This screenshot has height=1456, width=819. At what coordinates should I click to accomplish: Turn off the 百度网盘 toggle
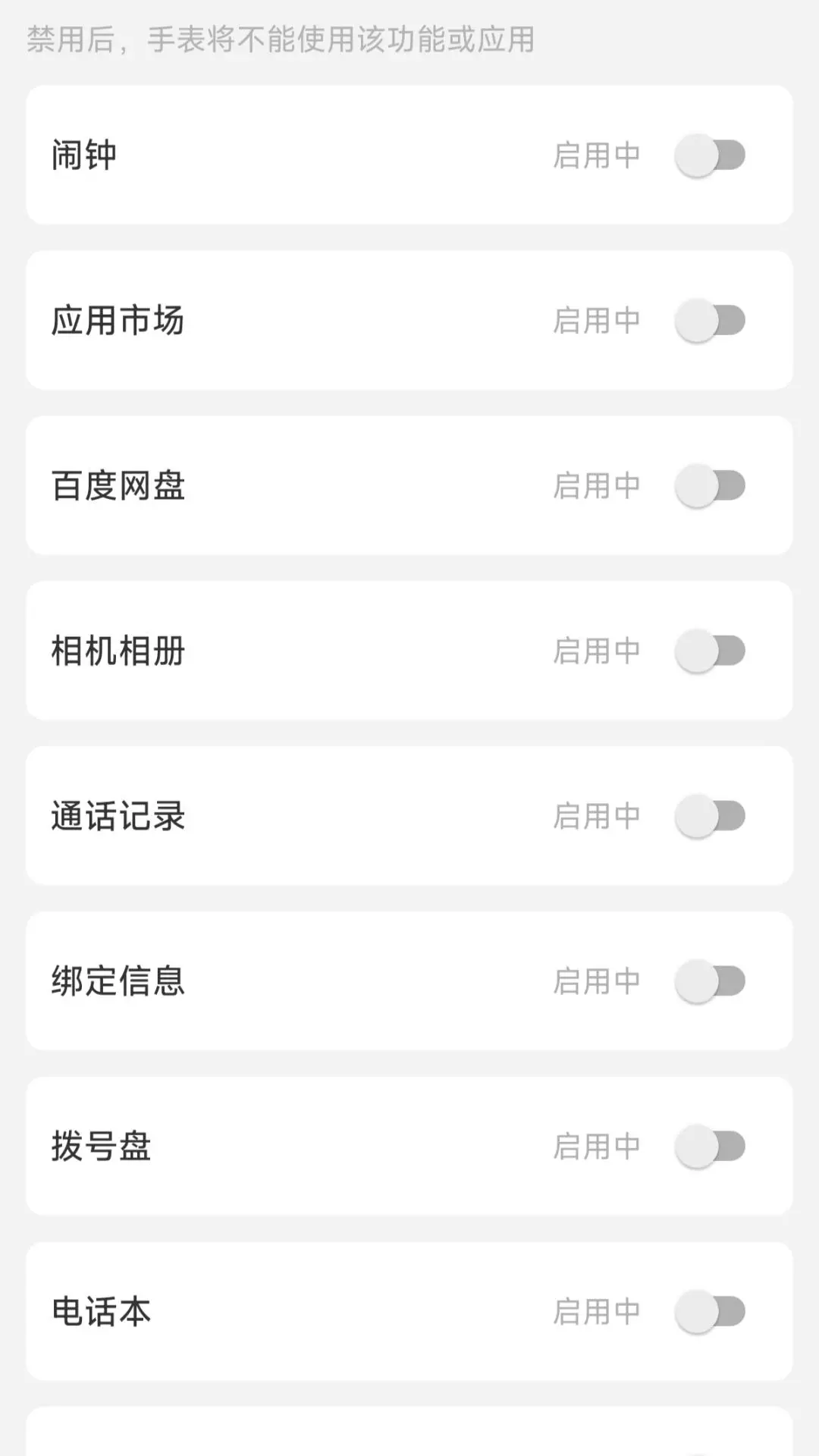[711, 485]
